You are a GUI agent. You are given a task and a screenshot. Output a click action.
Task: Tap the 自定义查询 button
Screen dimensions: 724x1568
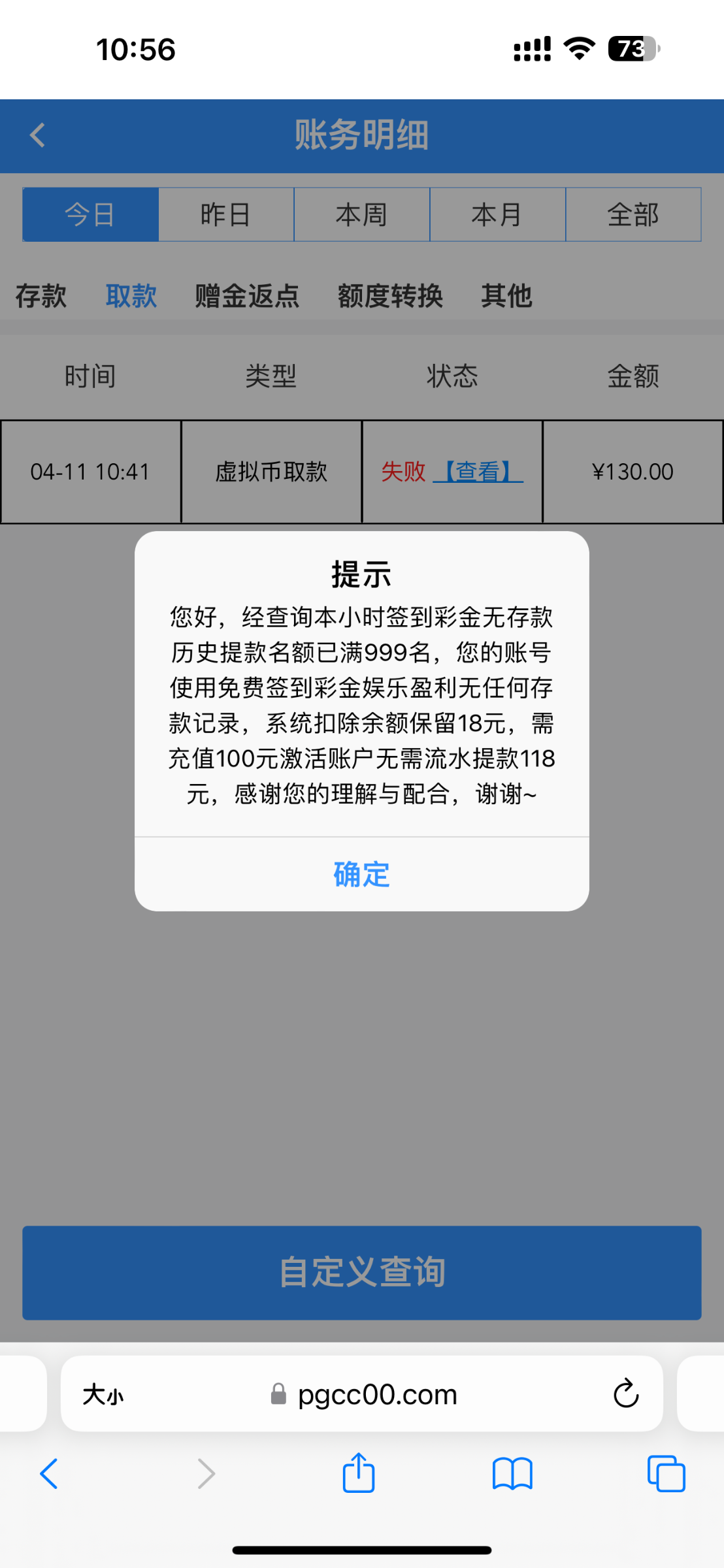click(362, 1271)
